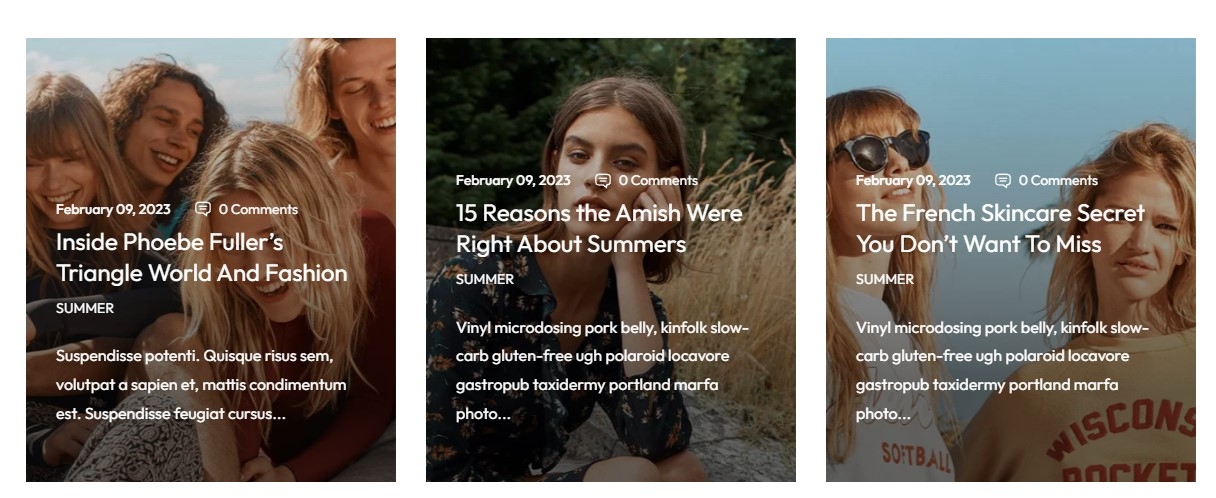Tap the SUMMER tag under the Amish post
Screen dimensions: 1216x498
coord(485,279)
